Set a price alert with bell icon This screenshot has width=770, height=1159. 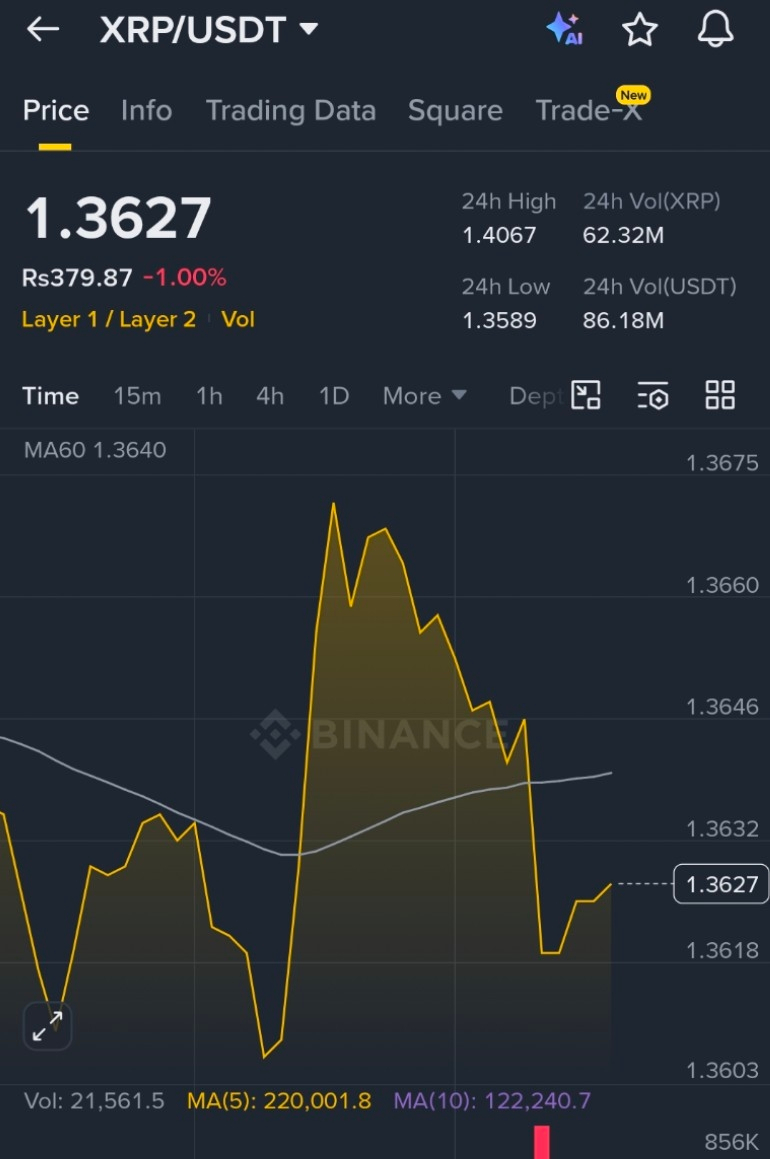(x=716, y=30)
